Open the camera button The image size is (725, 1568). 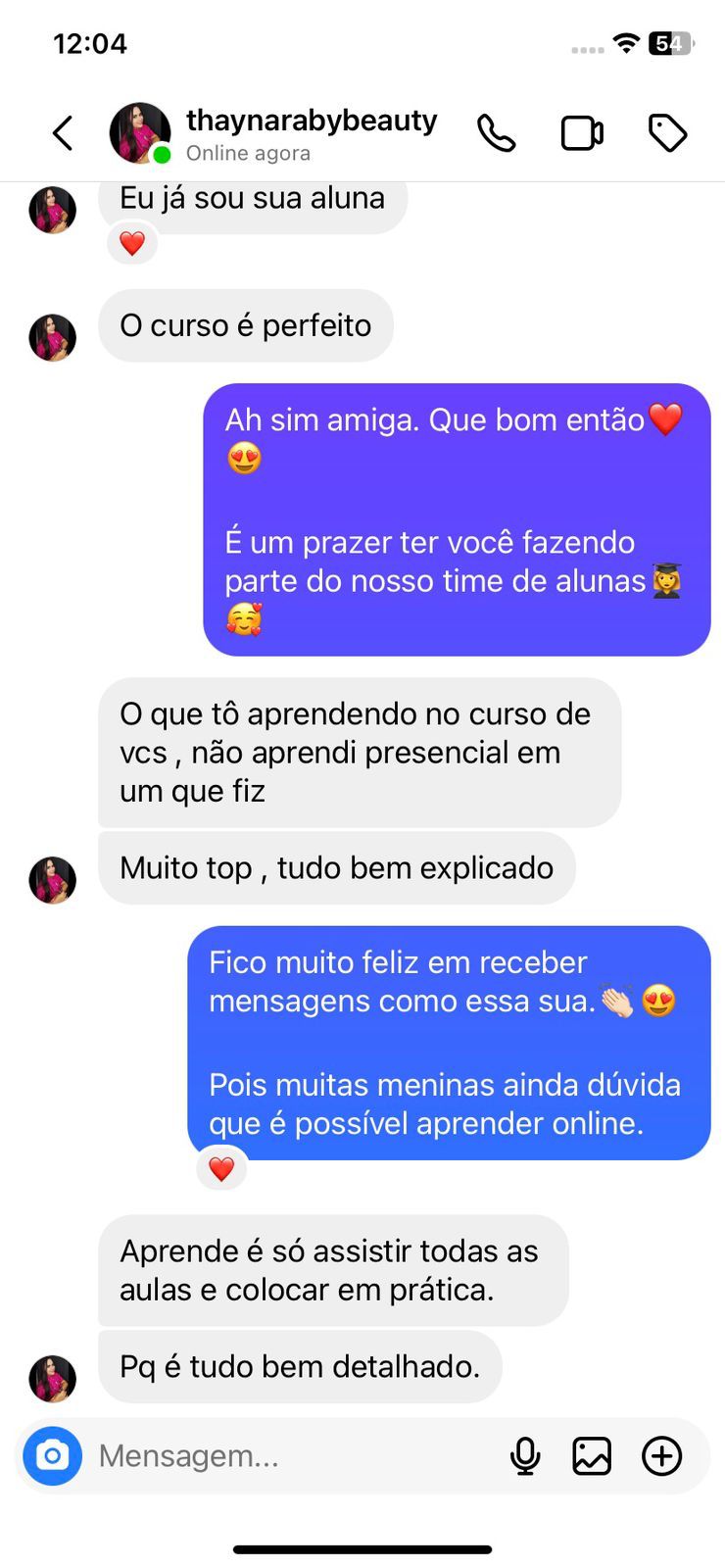pos(53,1455)
